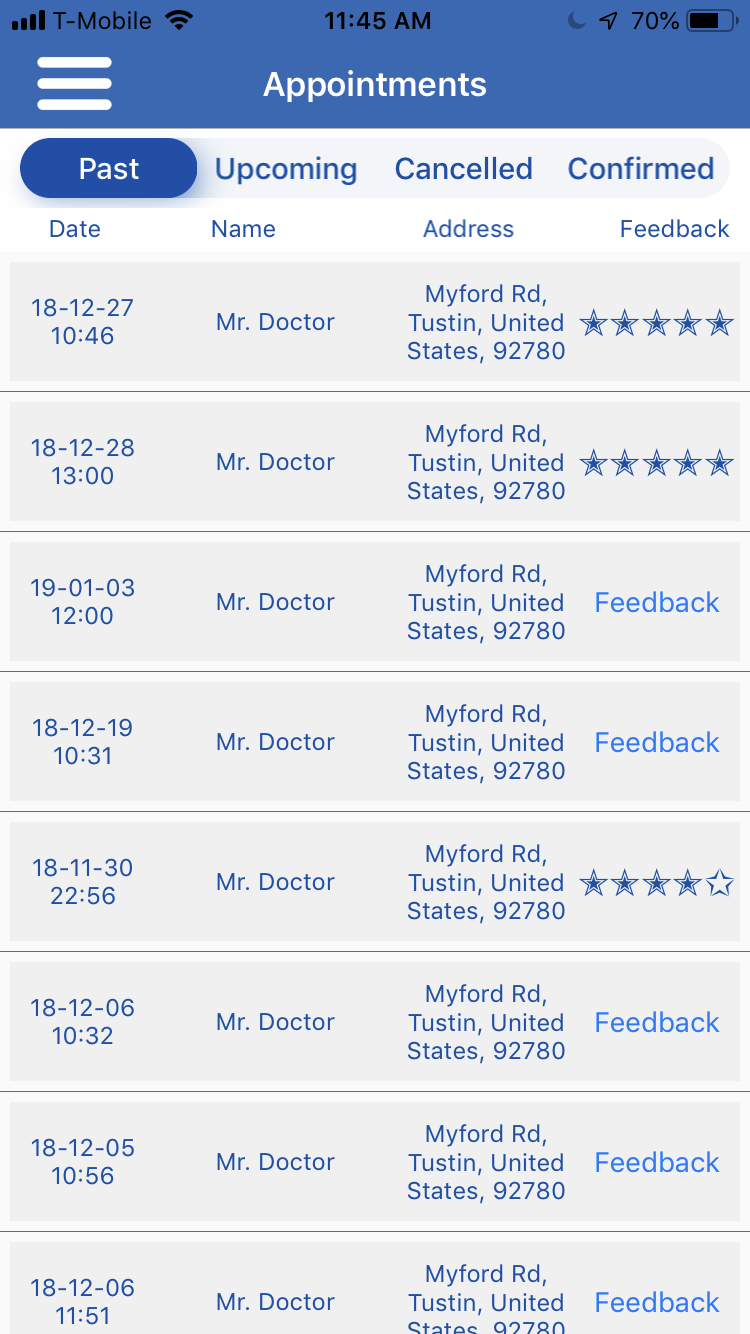Show Cancelled appointments

click(464, 168)
